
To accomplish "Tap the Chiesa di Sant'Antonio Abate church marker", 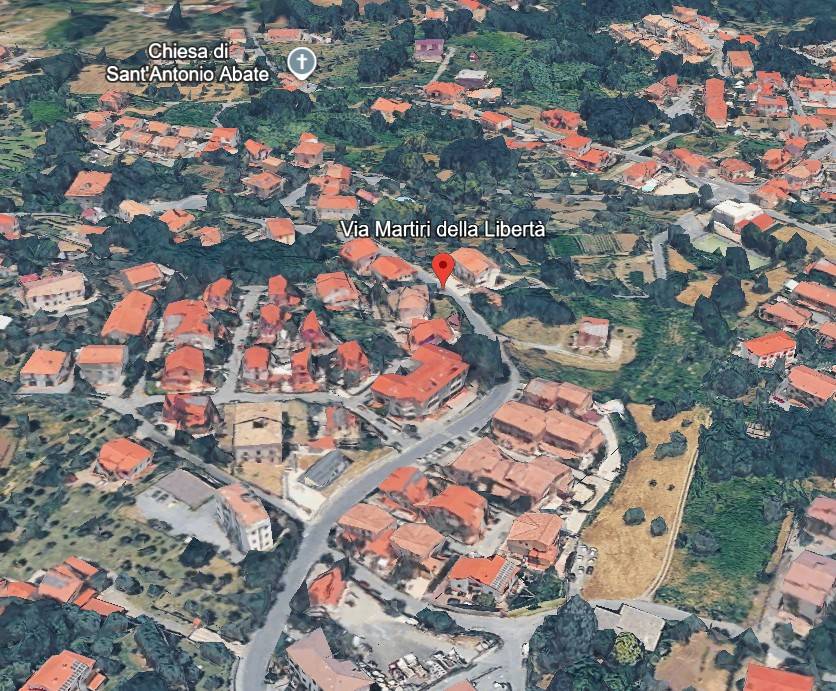I will tap(301, 64).
